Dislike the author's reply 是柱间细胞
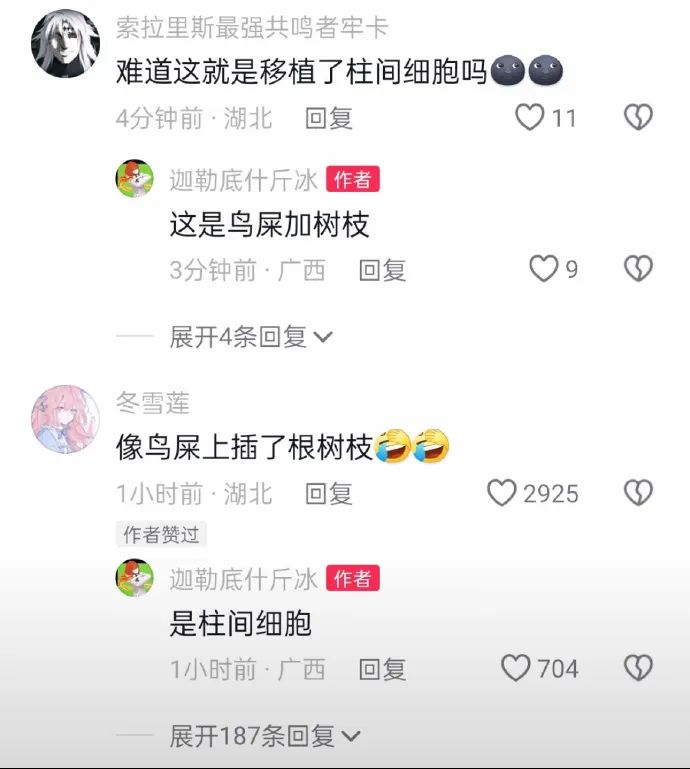690x769 pixels. [638, 668]
